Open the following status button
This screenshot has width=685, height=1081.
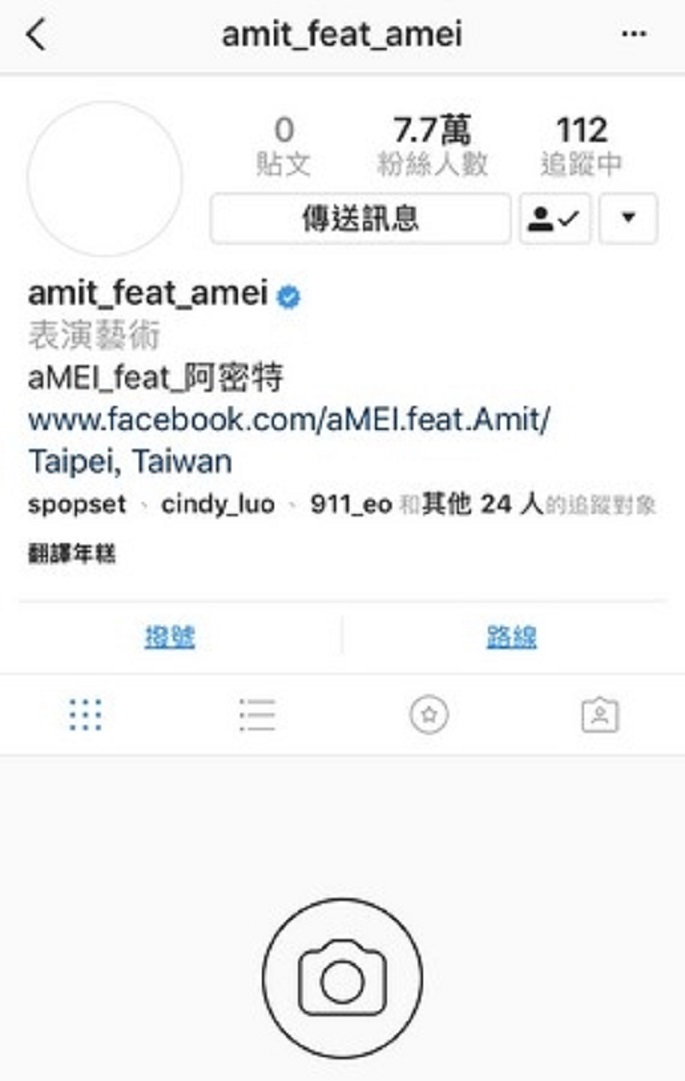coord(555,219)
